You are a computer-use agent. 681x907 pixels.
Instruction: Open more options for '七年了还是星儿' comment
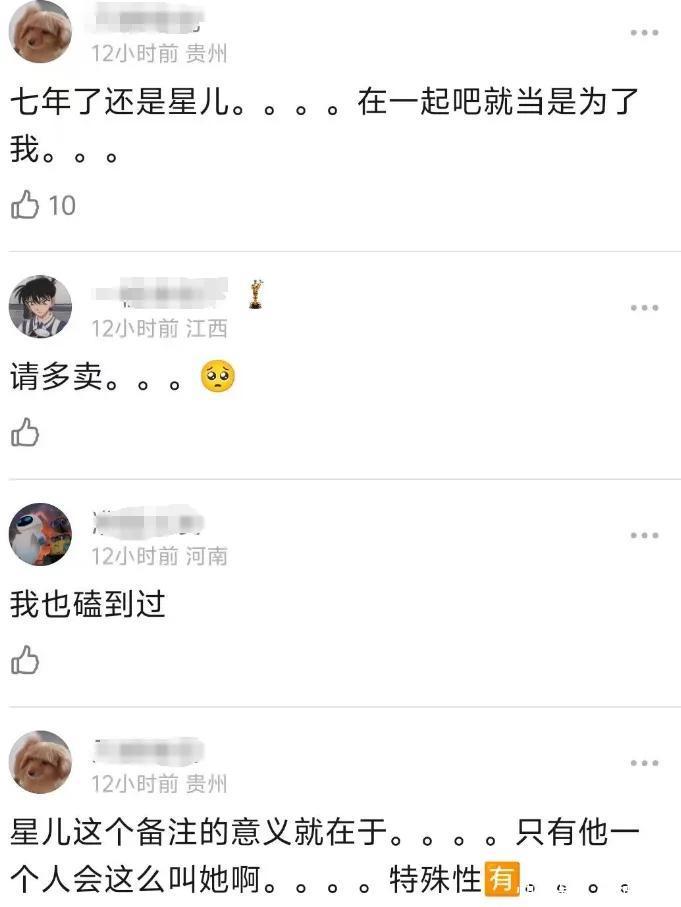tap(644, 33)
